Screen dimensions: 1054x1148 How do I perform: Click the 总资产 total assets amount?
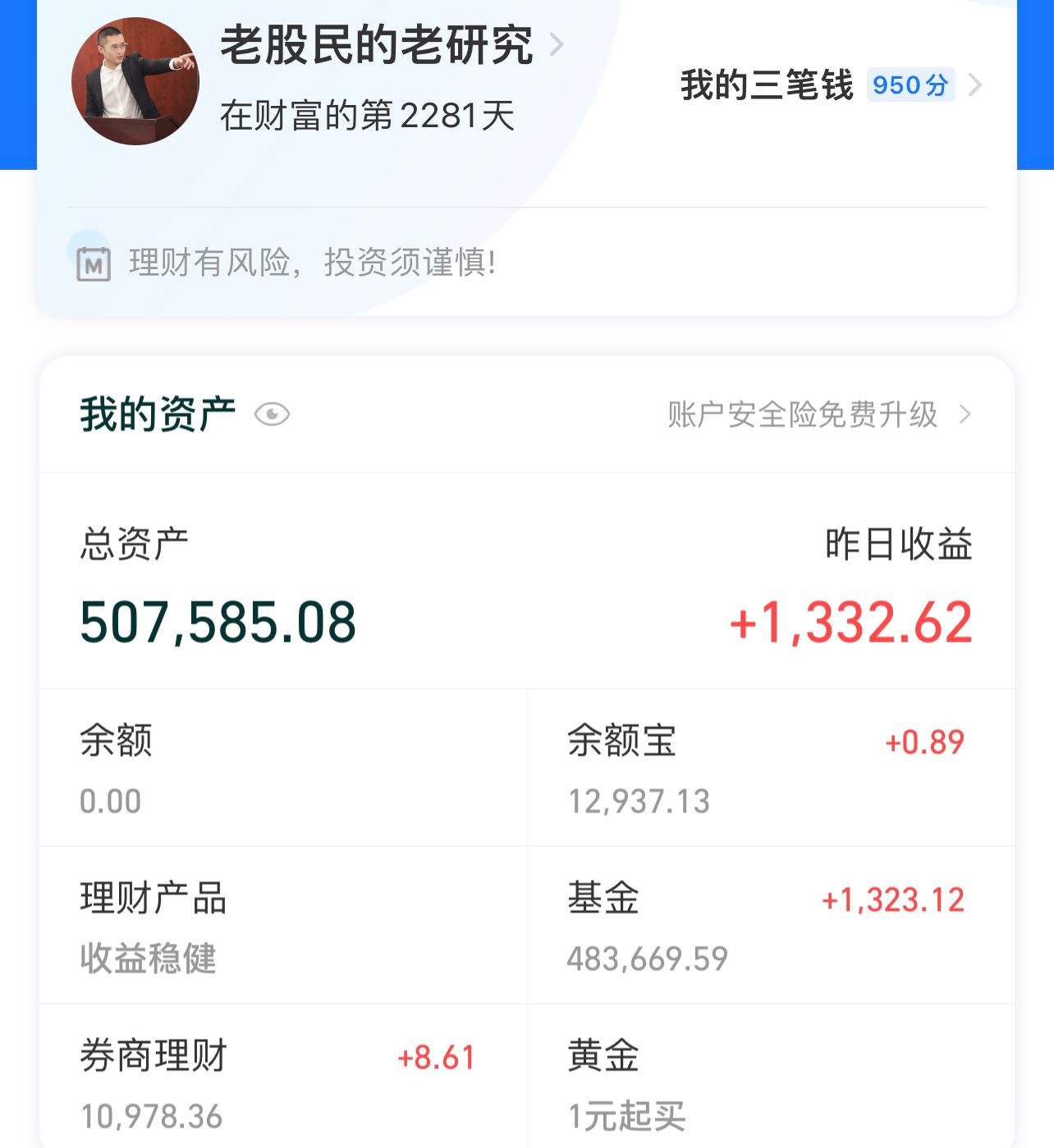(x=218, y=624)
